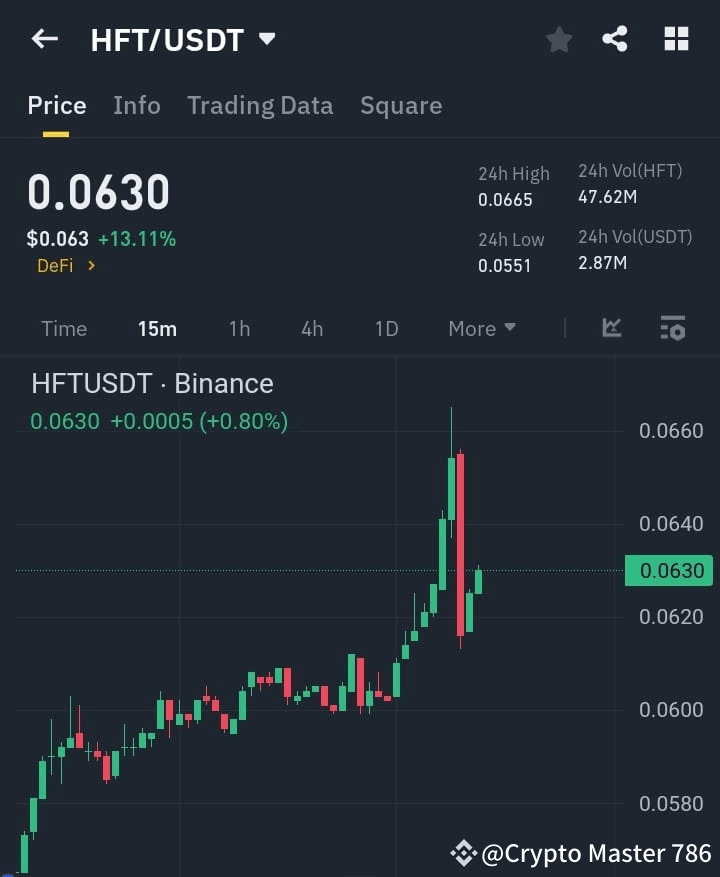Viewport: 720px width, 877px height.
Task: Tap the back arrow to exit the chart
Action: tap(42, 38)
